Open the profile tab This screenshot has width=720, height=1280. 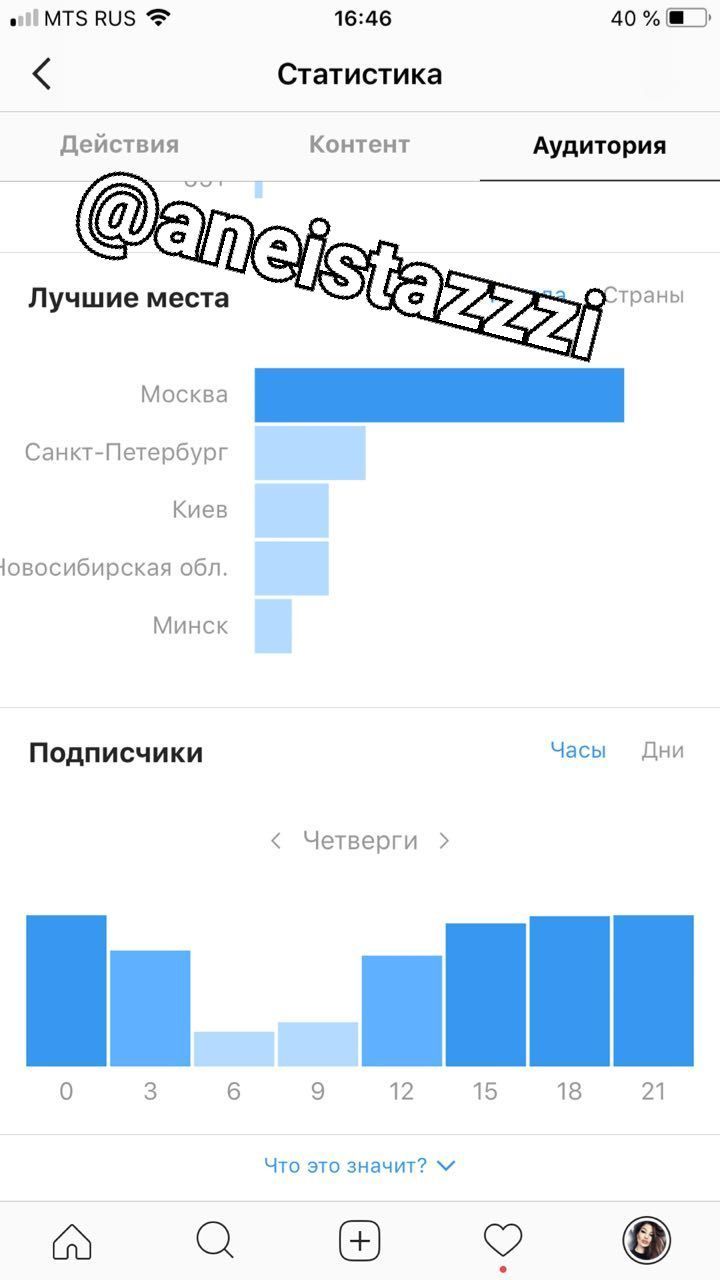tap(647, 1242)
